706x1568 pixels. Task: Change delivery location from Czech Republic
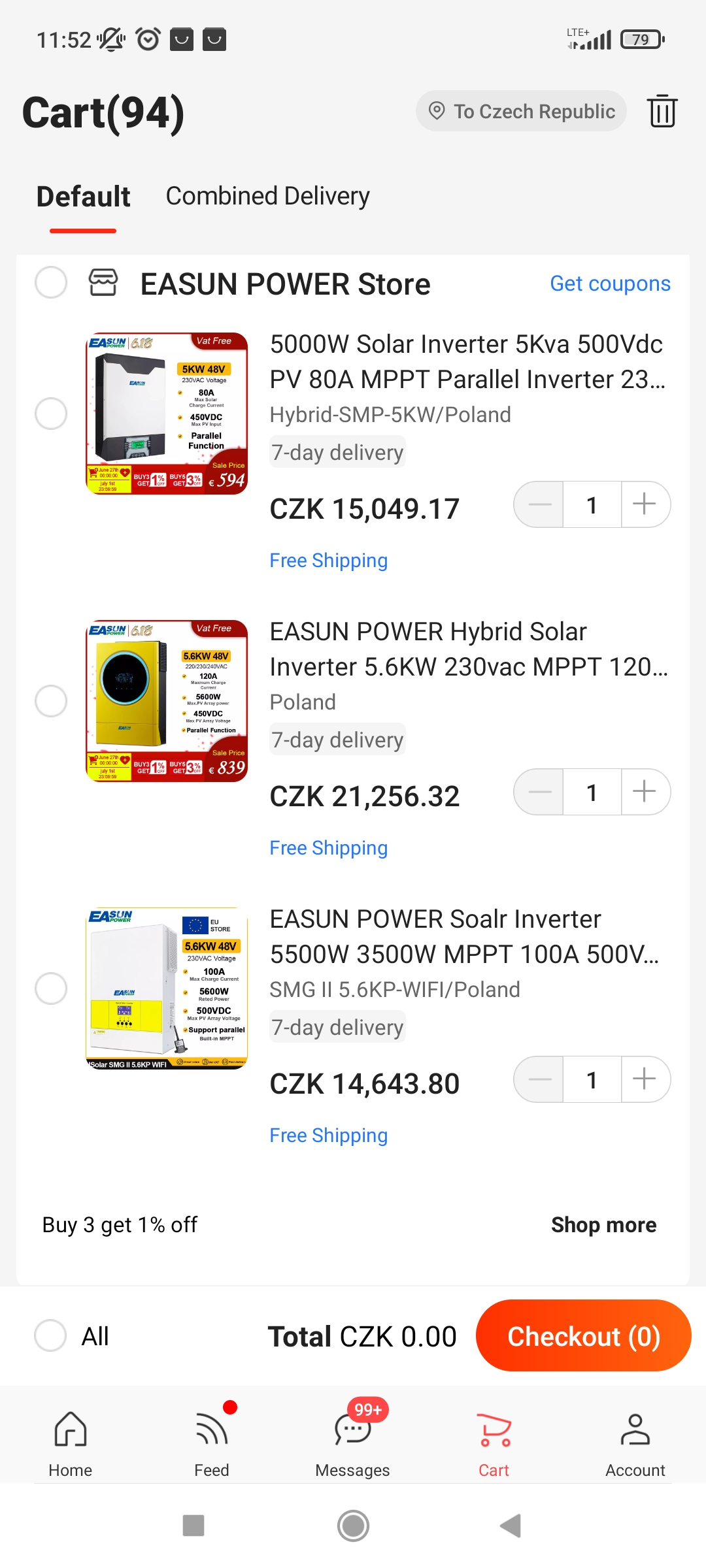(521, 111)
